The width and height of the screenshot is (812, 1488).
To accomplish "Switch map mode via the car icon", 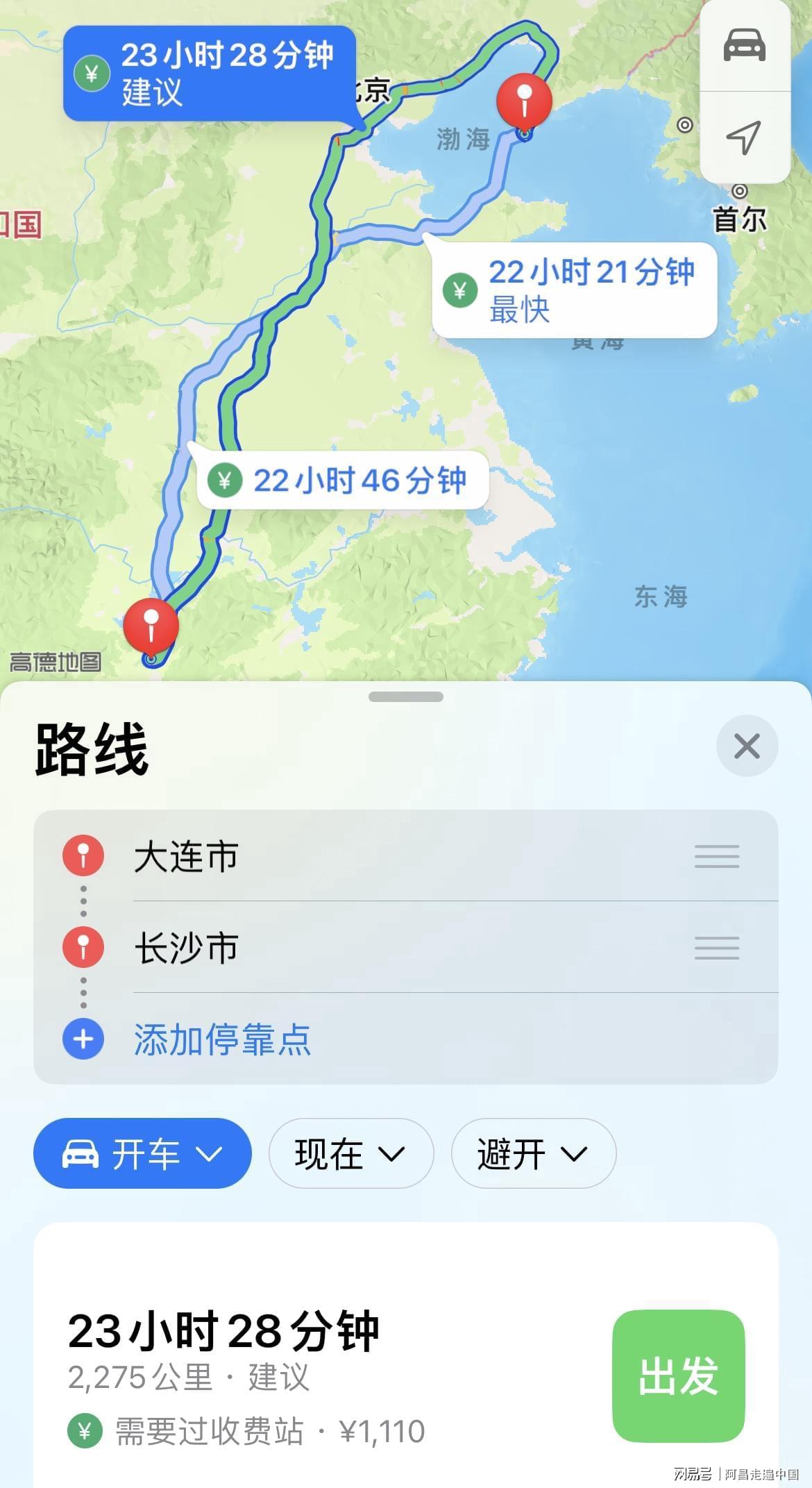I will tap(745, 46).
